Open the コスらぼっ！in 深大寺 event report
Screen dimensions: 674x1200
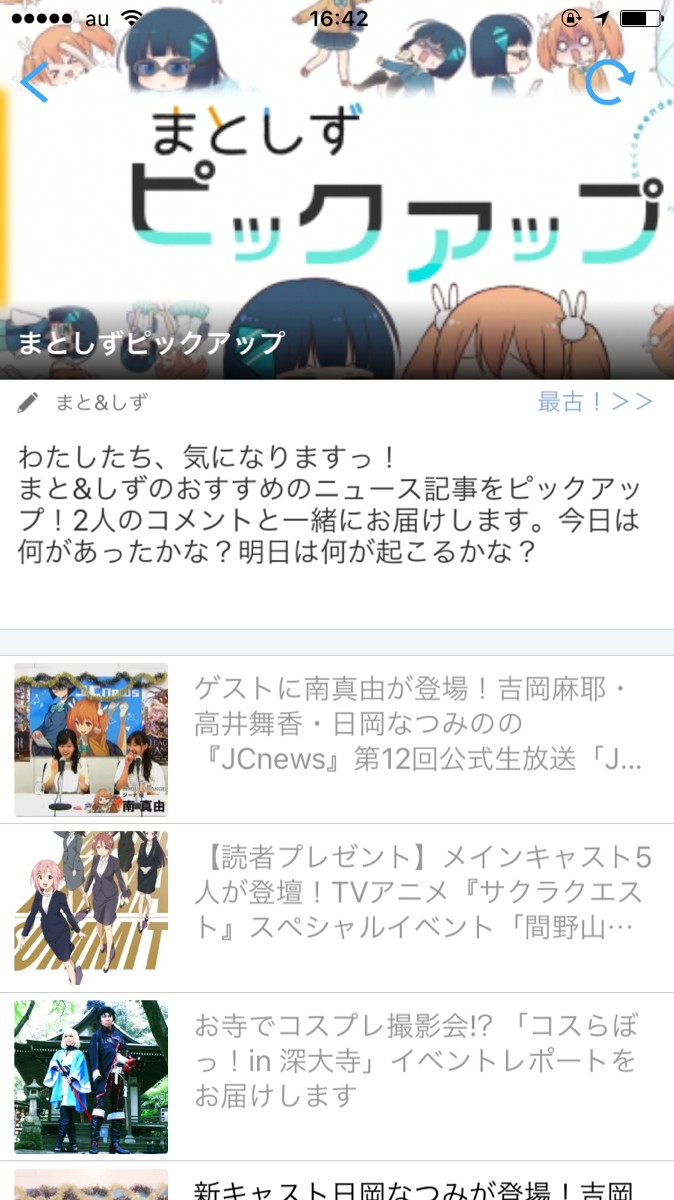pyautogui.click(x=337, y=1077)
